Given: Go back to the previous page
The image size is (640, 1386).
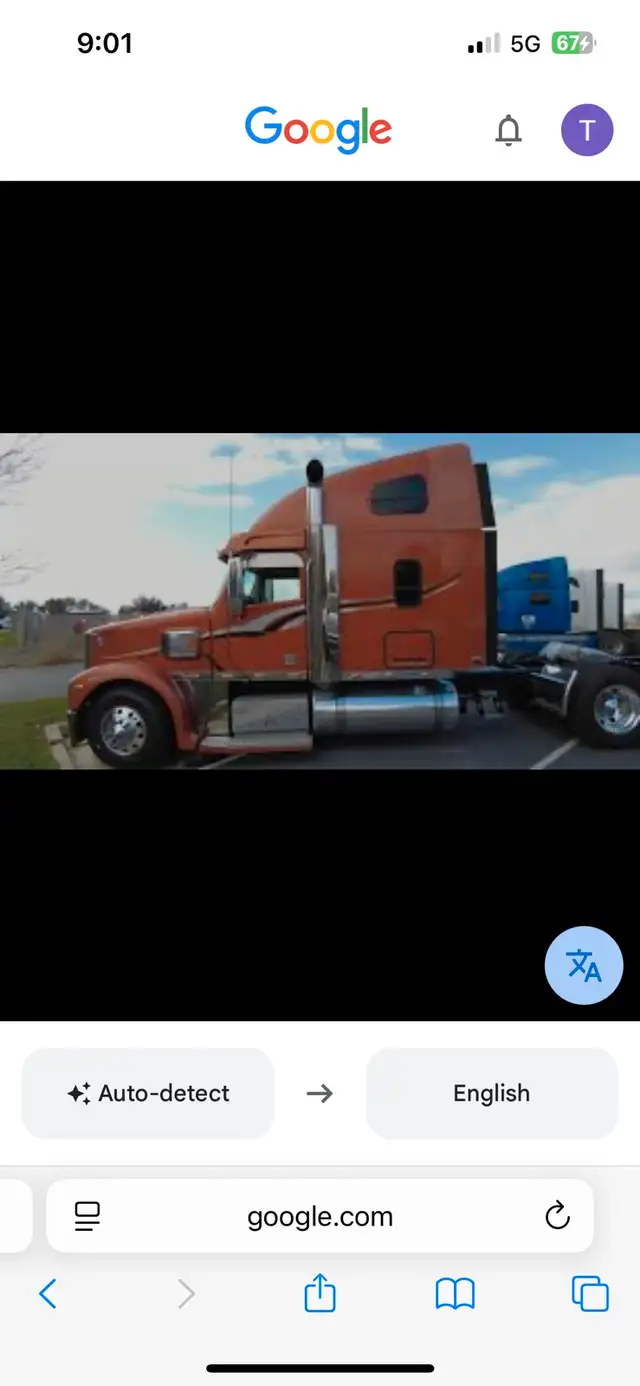Looking at the screenshot, I should tap(48, 1295).
